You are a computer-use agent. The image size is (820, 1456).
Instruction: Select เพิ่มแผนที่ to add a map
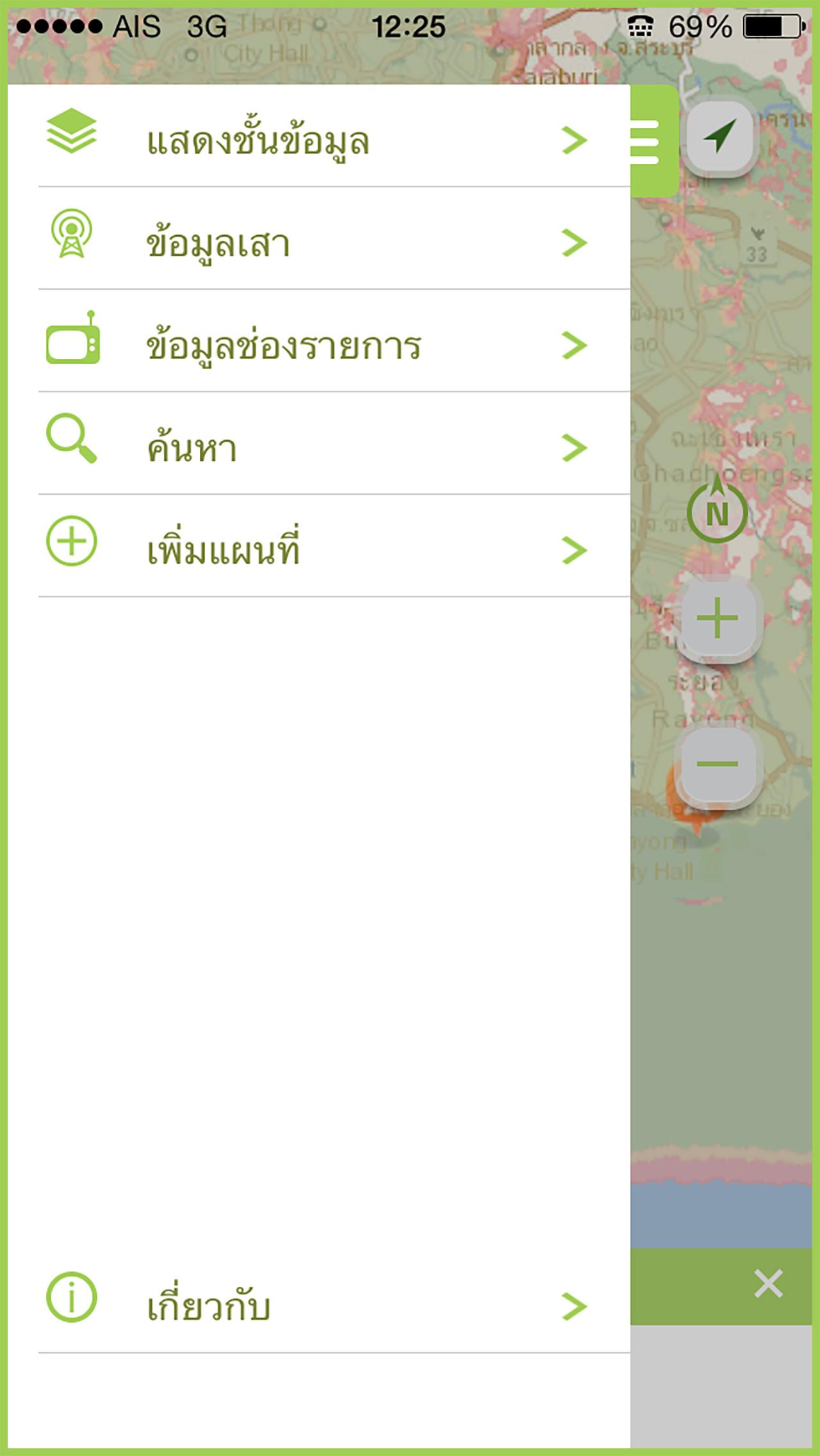pos(320,550)
